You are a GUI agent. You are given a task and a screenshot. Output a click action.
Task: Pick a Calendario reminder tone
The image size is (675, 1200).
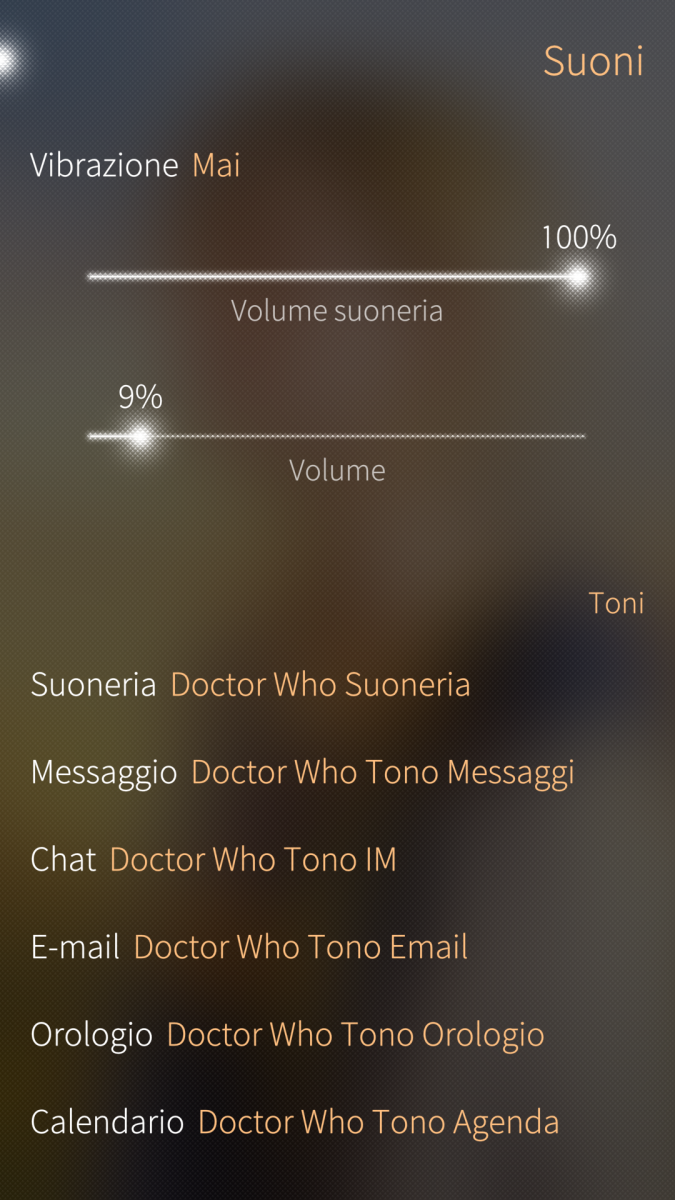pos(294,1122)
